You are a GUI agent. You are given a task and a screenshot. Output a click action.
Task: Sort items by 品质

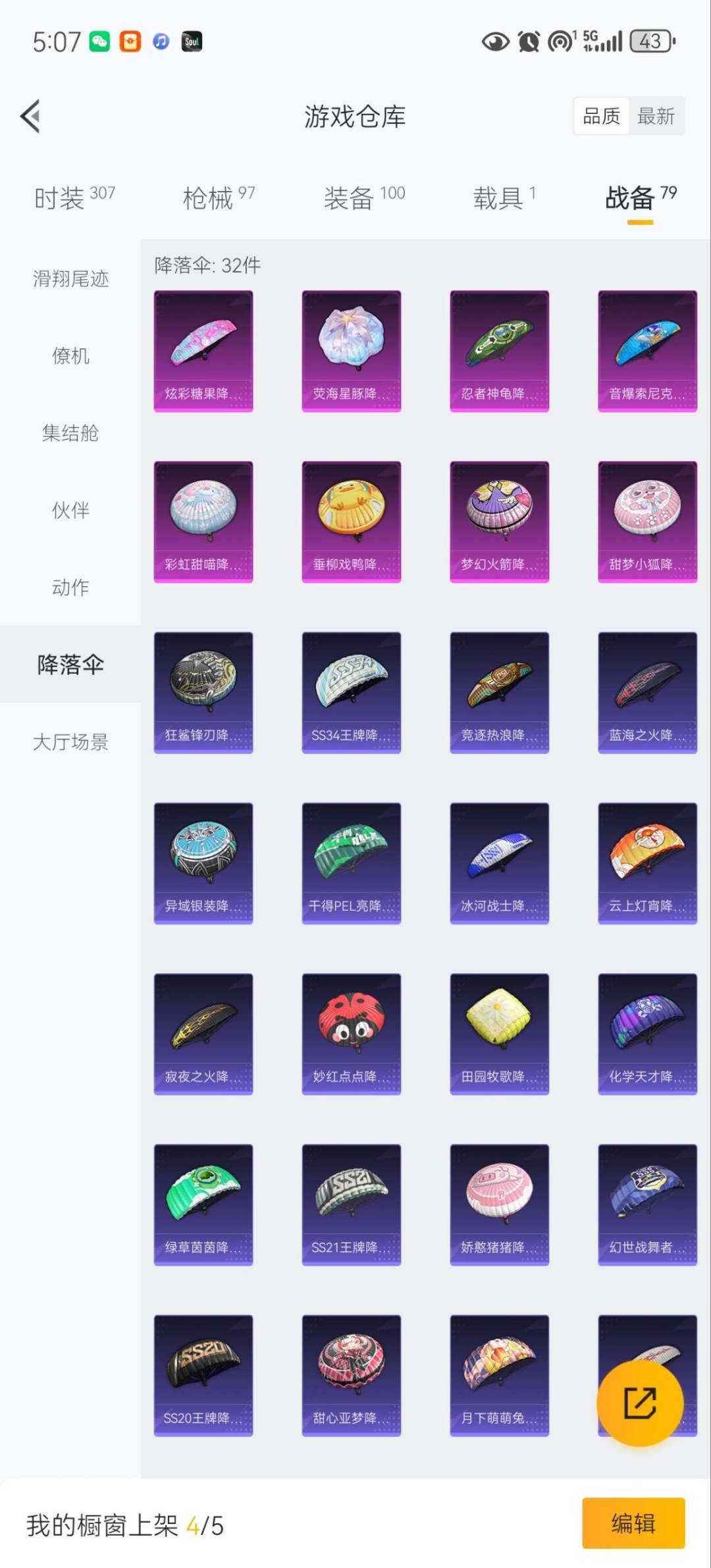pyautogui.click(x=600, y=116)
